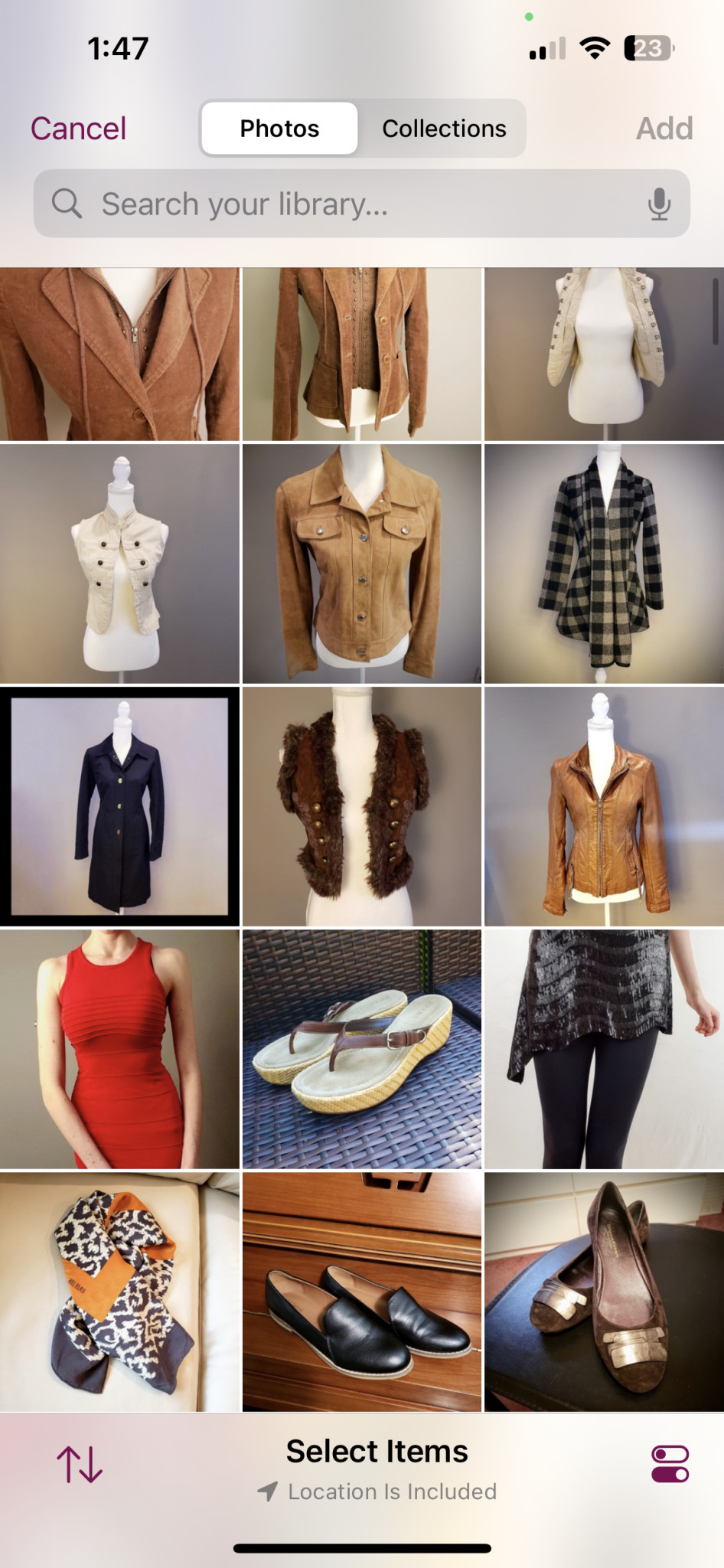Choose the brown leather zip jacket photo
Viewport: 724px width, 1568px height.
point(604,806)
